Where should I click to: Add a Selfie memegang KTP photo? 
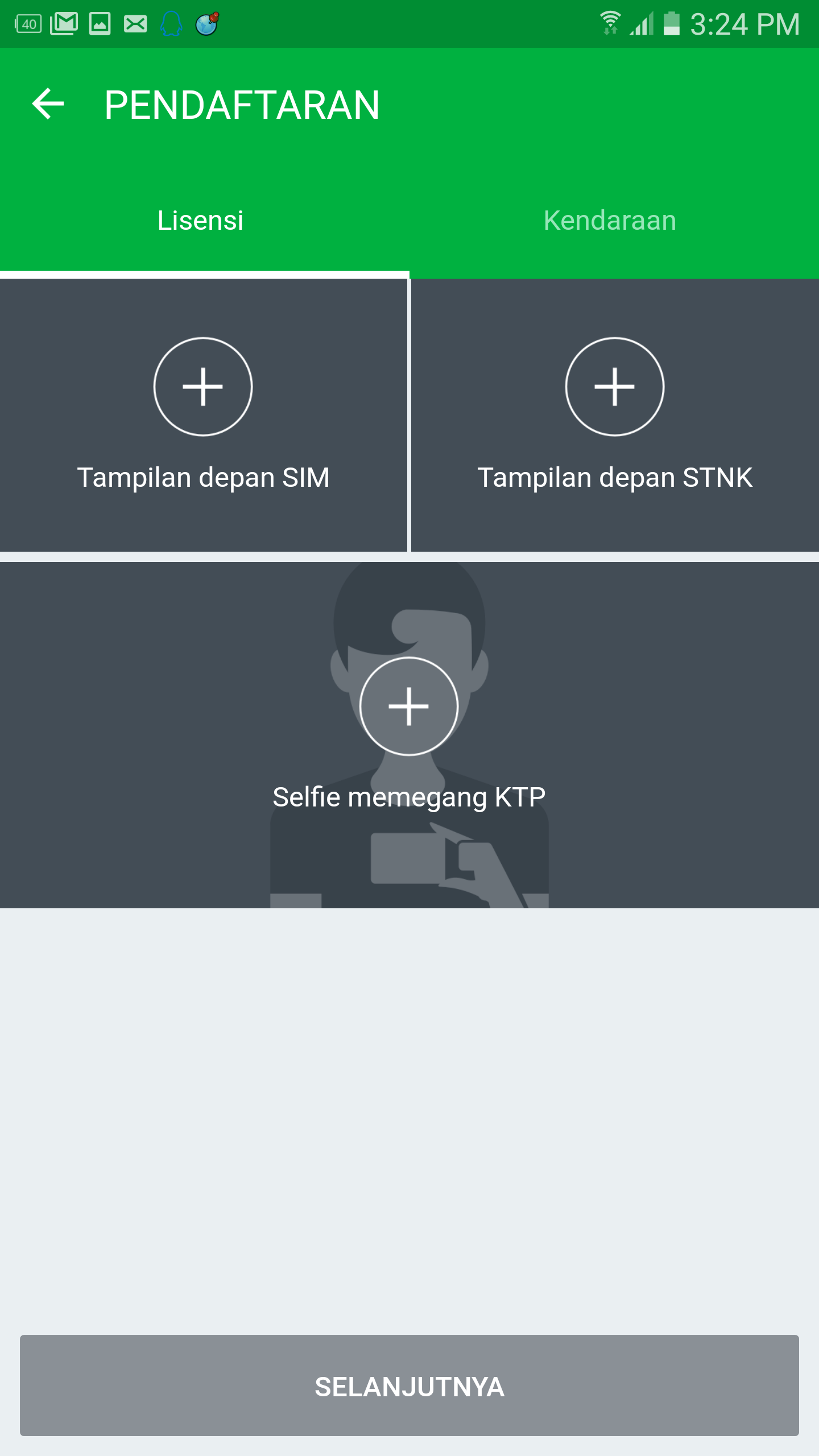point(409,706)
